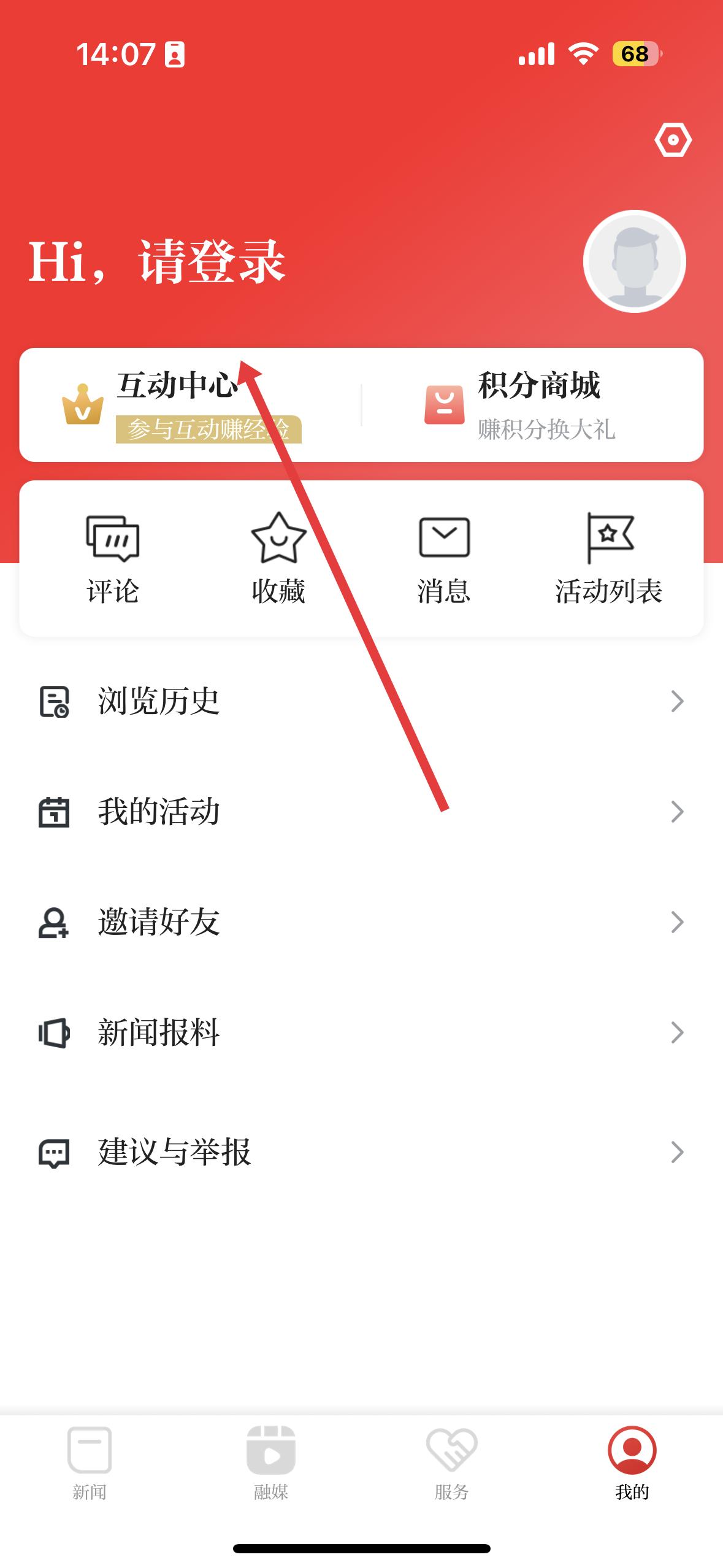The width and height of the screenshot is (723, 1568).
Task: Open 活动列表 activity list
Action: coord(609,558)
